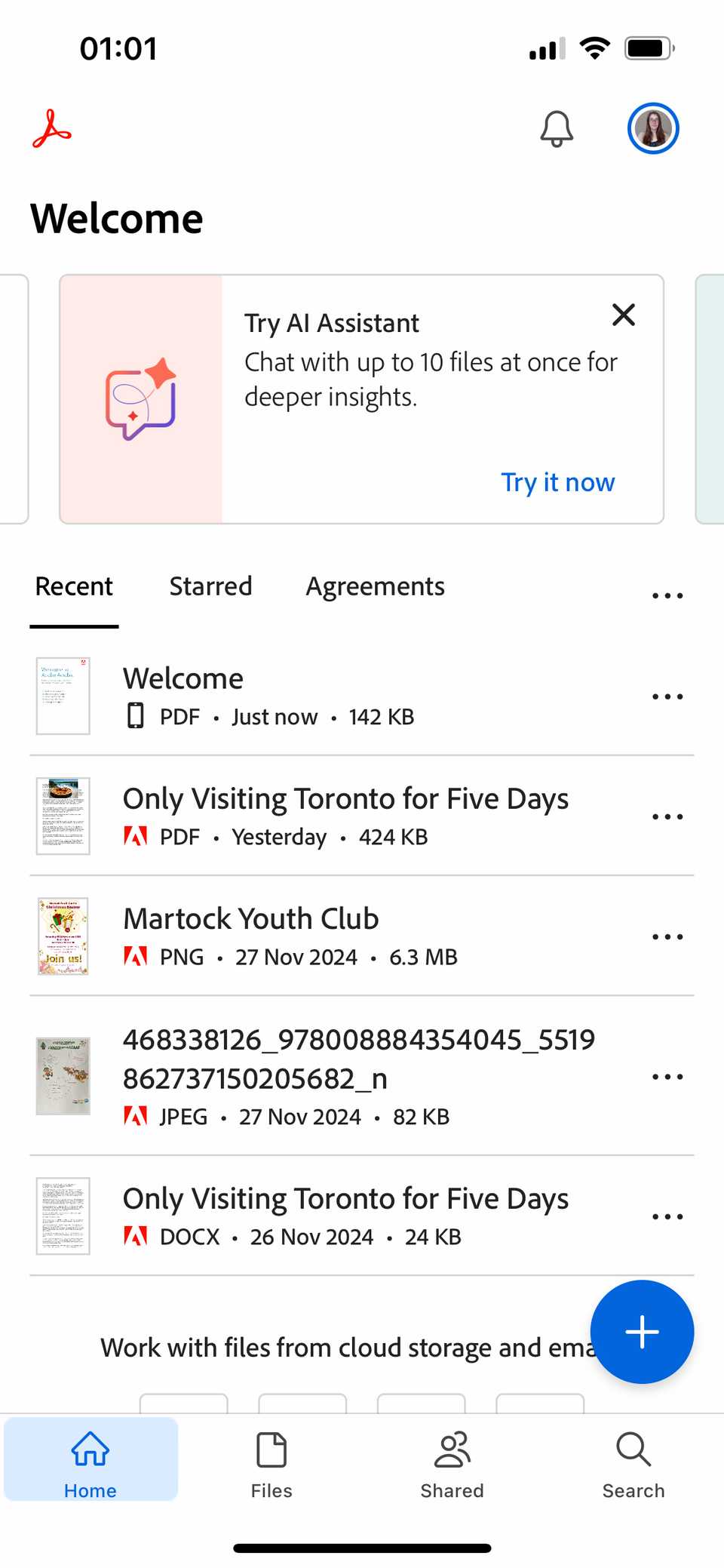Screen dimensions: 724x1568
Task: Open options for Martock Youth Club PNG
Action: pos(667,936)
